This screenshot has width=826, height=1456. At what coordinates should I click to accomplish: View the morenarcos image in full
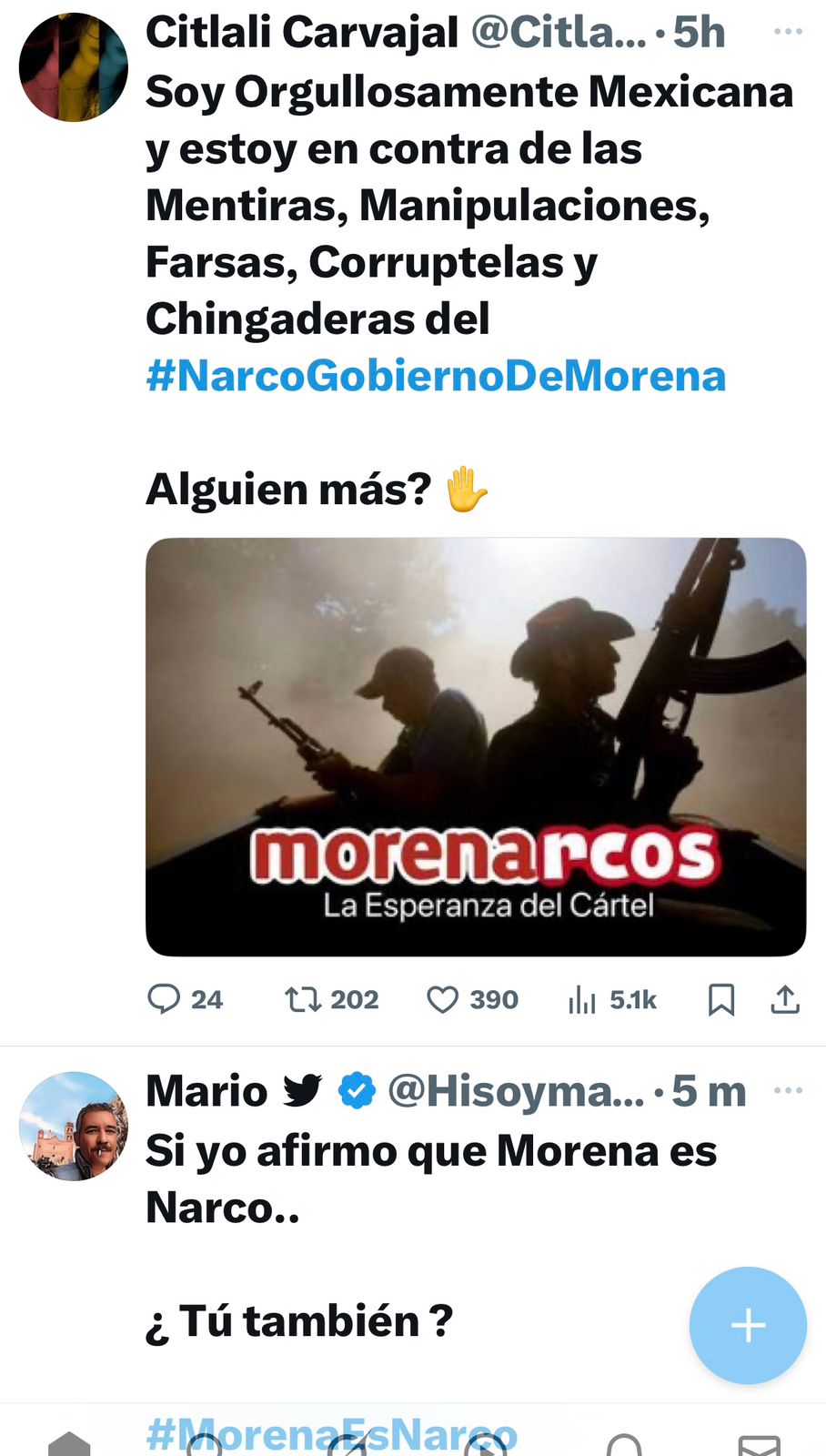click(476, 746)
